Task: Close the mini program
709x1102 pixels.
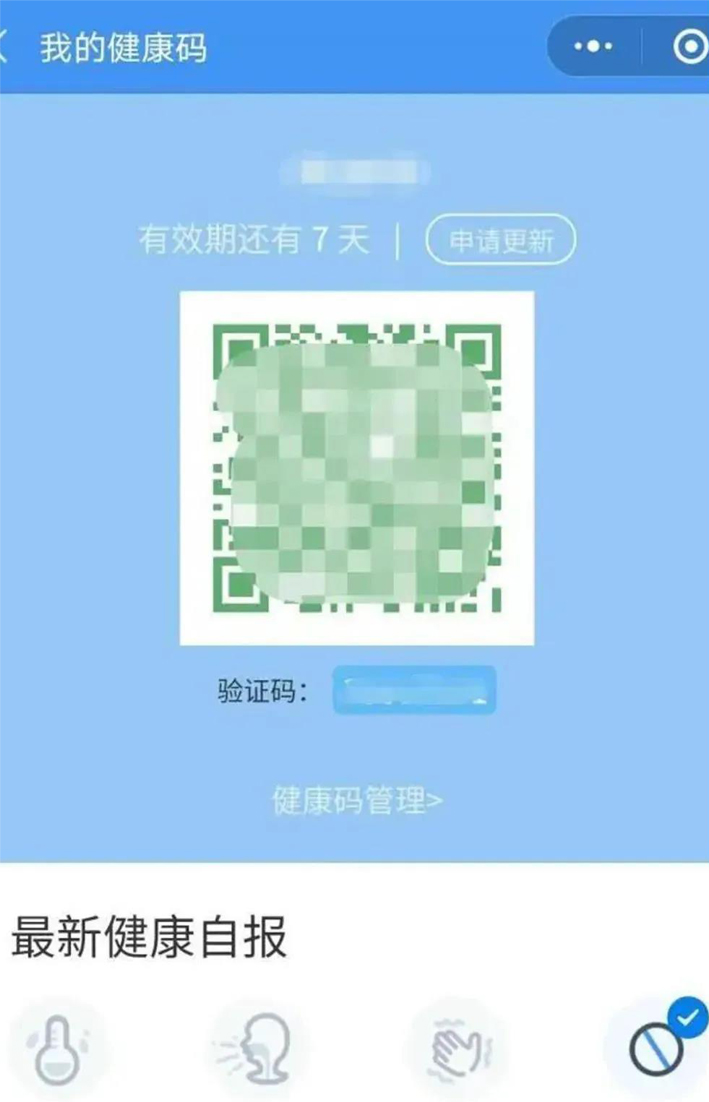Action: (690, 47)
